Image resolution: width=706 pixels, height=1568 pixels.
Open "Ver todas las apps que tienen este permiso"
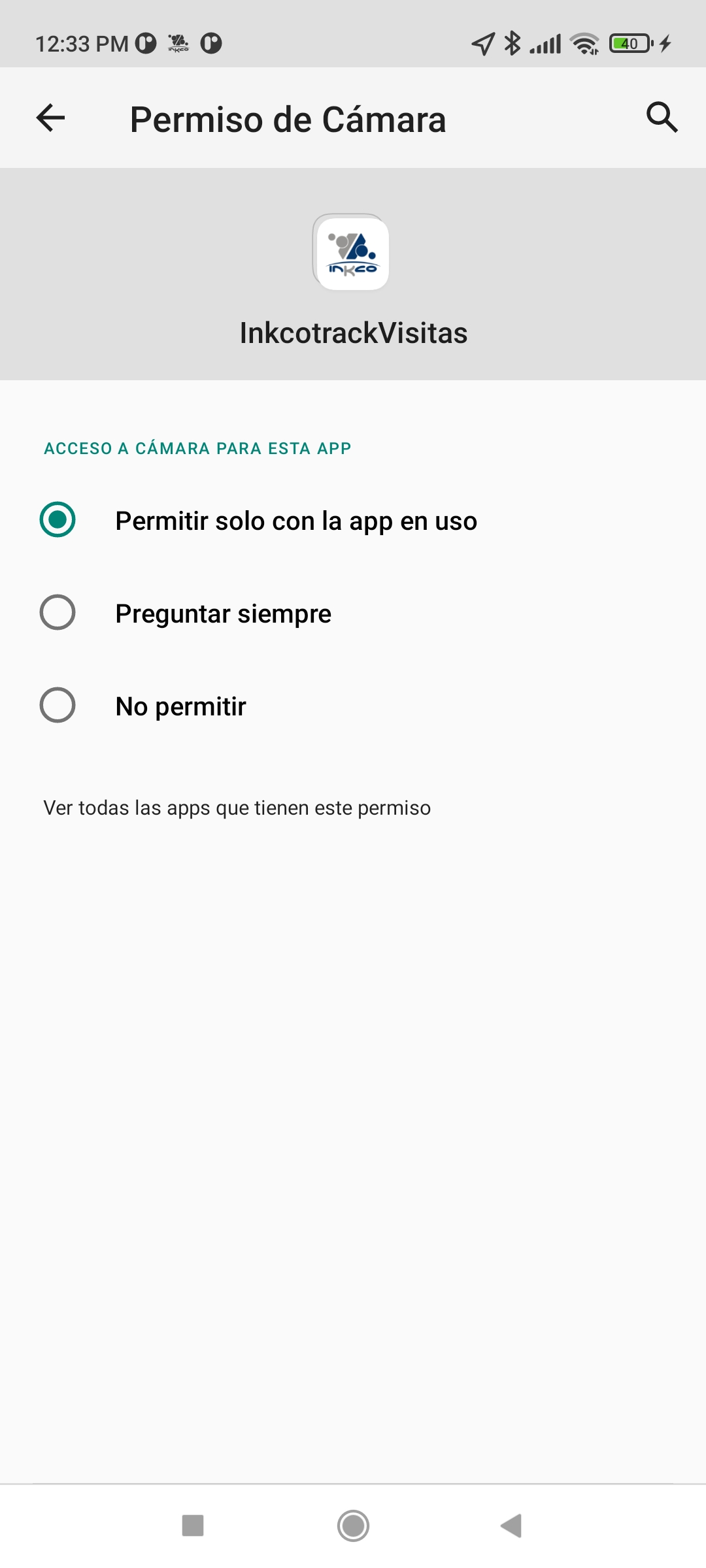237,808
